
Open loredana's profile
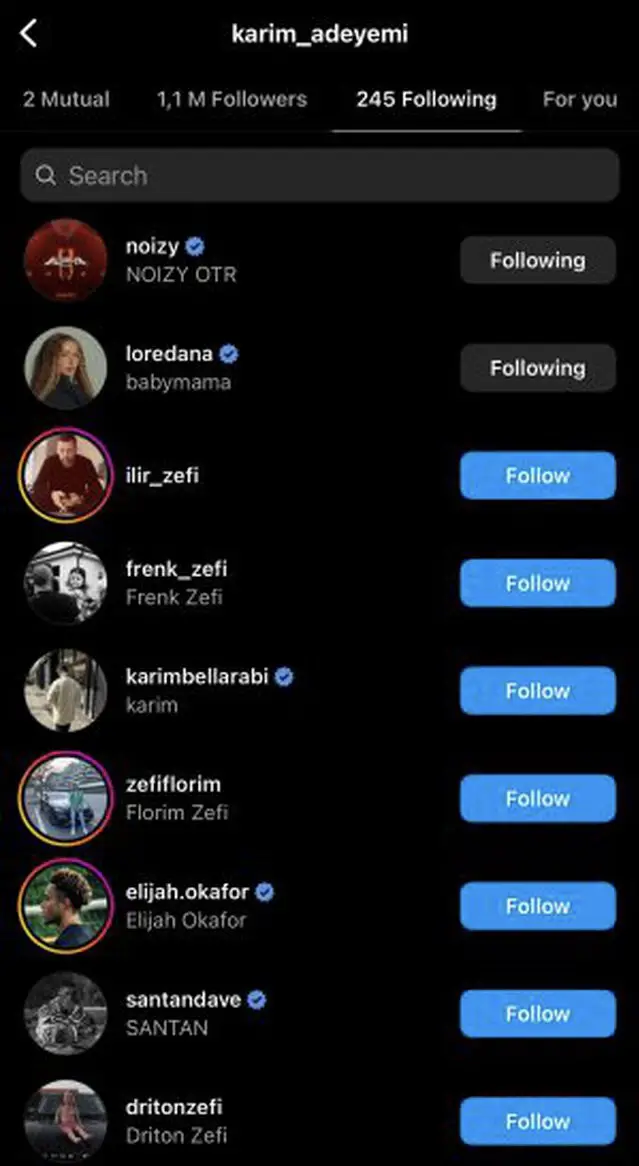(170, 354)
